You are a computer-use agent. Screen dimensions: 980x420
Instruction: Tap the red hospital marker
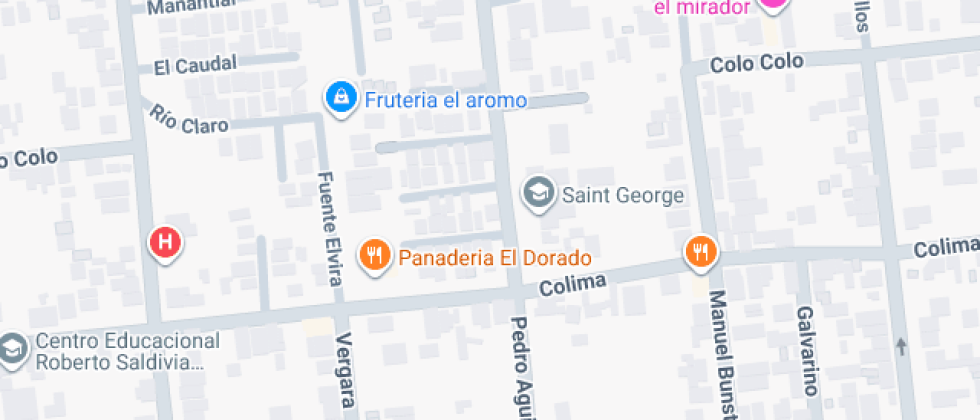166,243
